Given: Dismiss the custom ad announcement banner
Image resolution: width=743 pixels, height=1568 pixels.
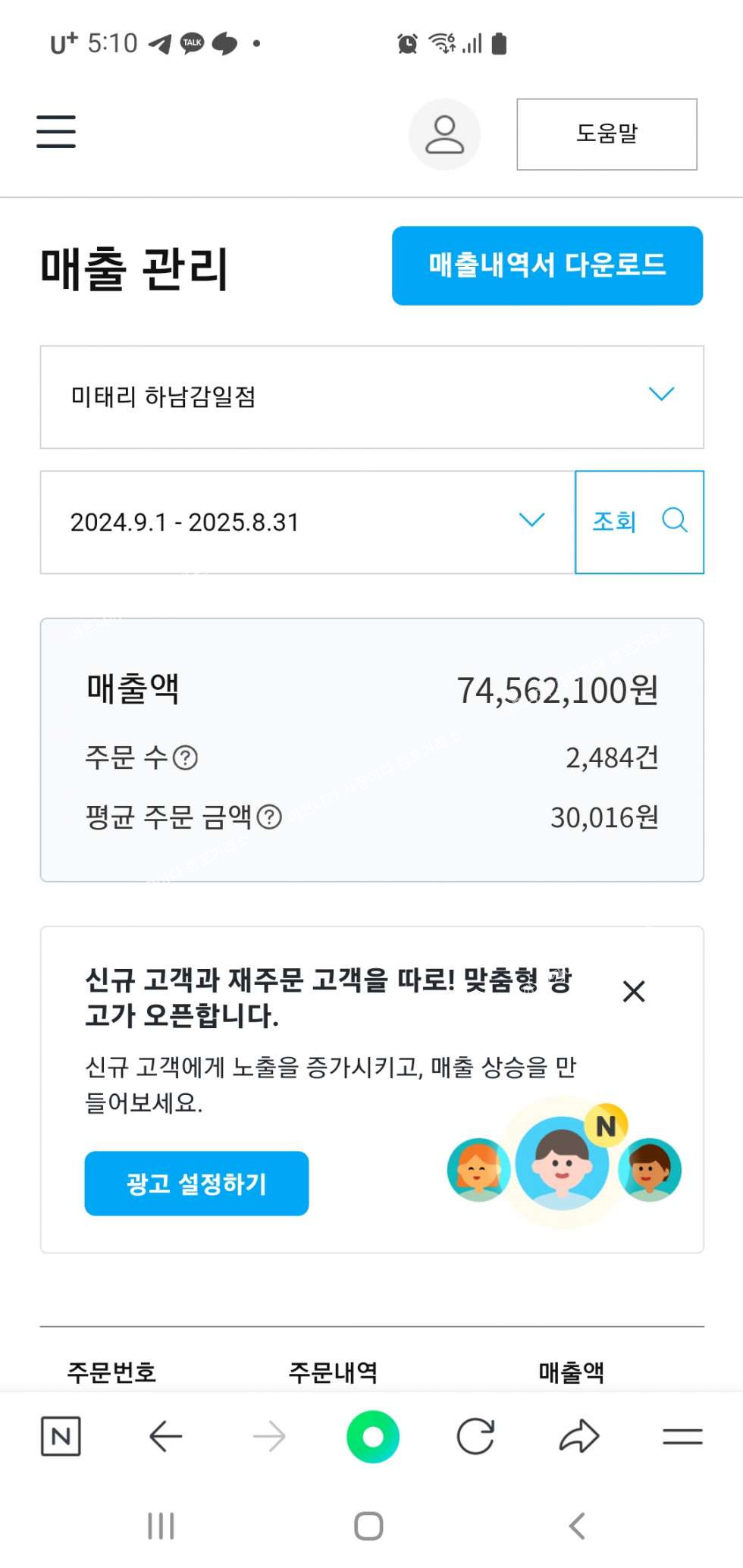Looking at the screenshot, I should (634, 991).
